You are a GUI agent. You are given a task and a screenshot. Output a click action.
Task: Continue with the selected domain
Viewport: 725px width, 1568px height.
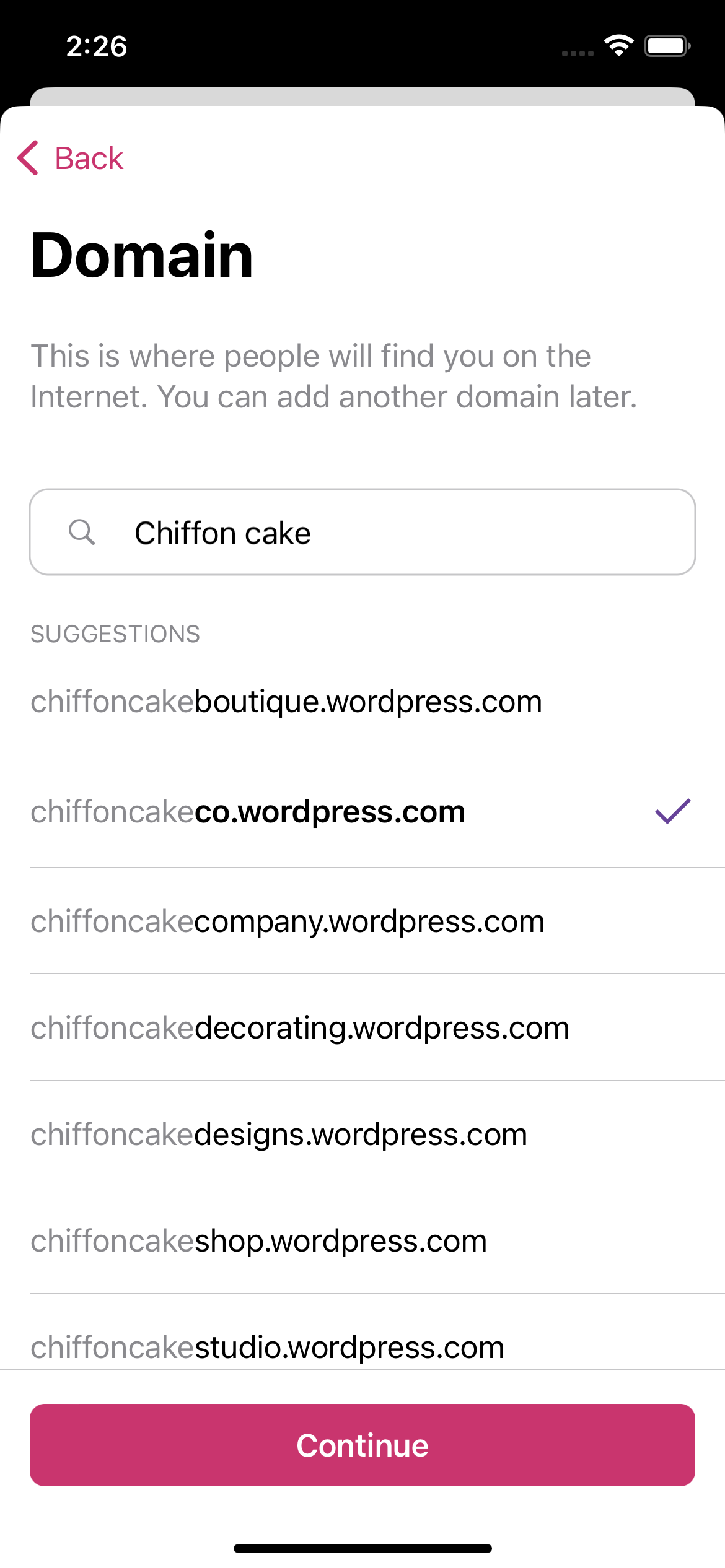tap(362, 1445)
